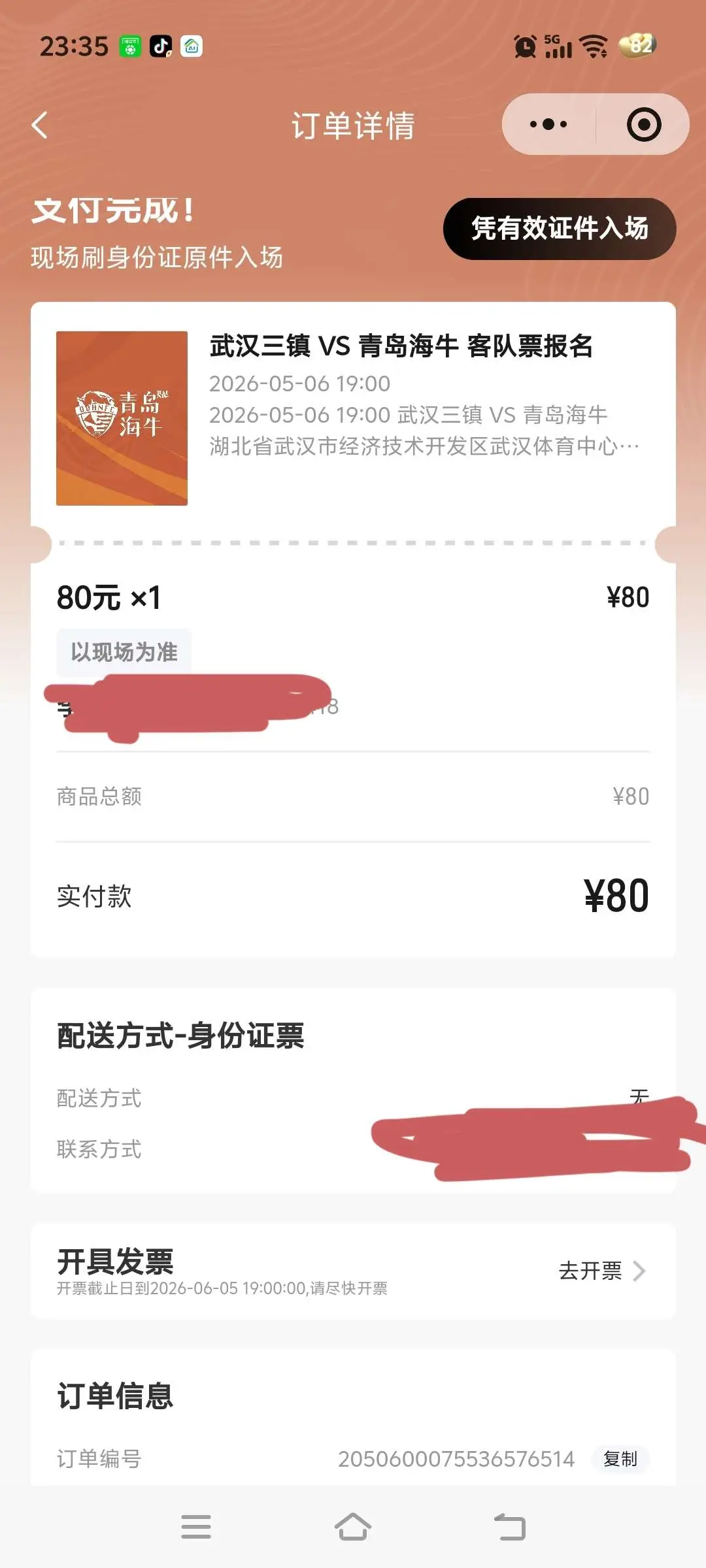Open the mini program three-dot menu

548,124
